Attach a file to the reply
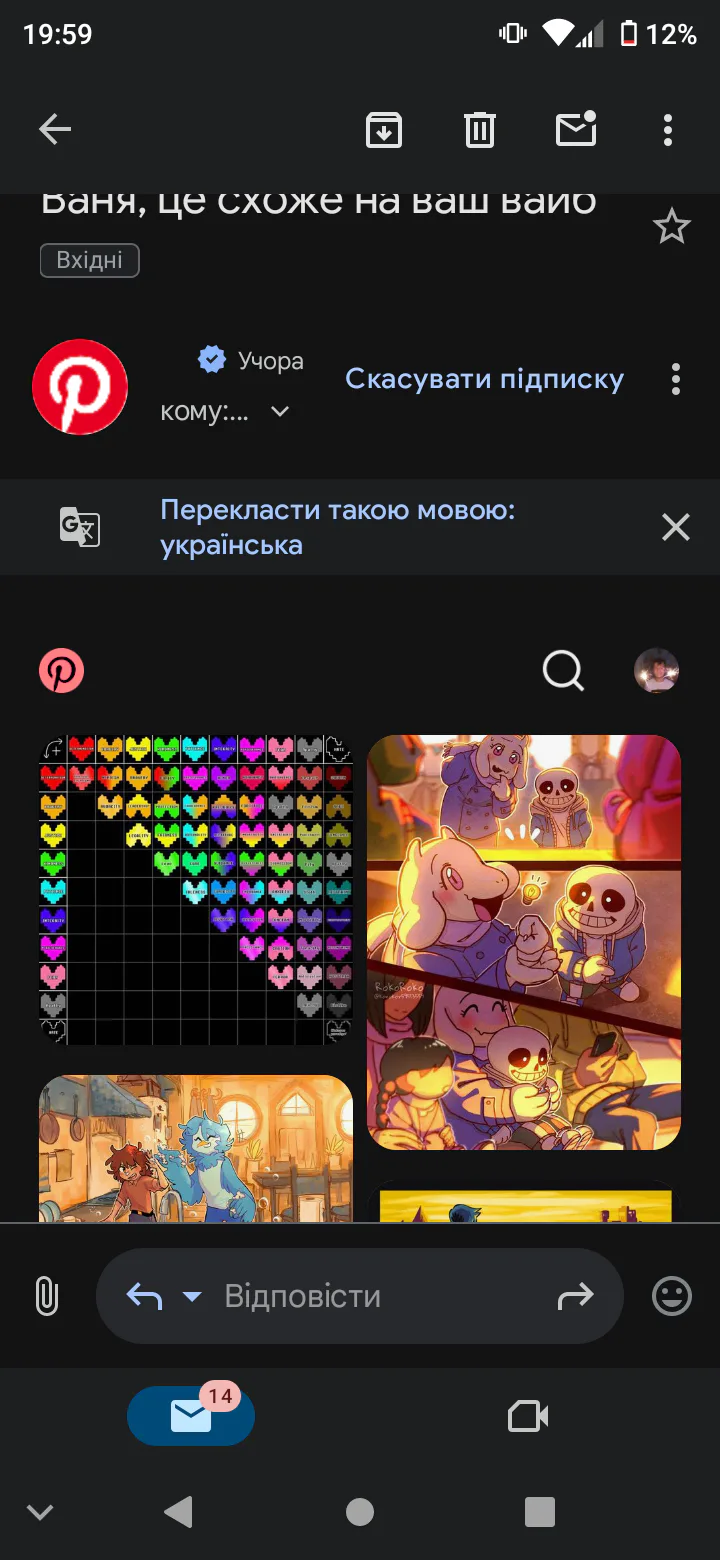Viewport: 720px width, 1560px height. [x=46, y=1296]
